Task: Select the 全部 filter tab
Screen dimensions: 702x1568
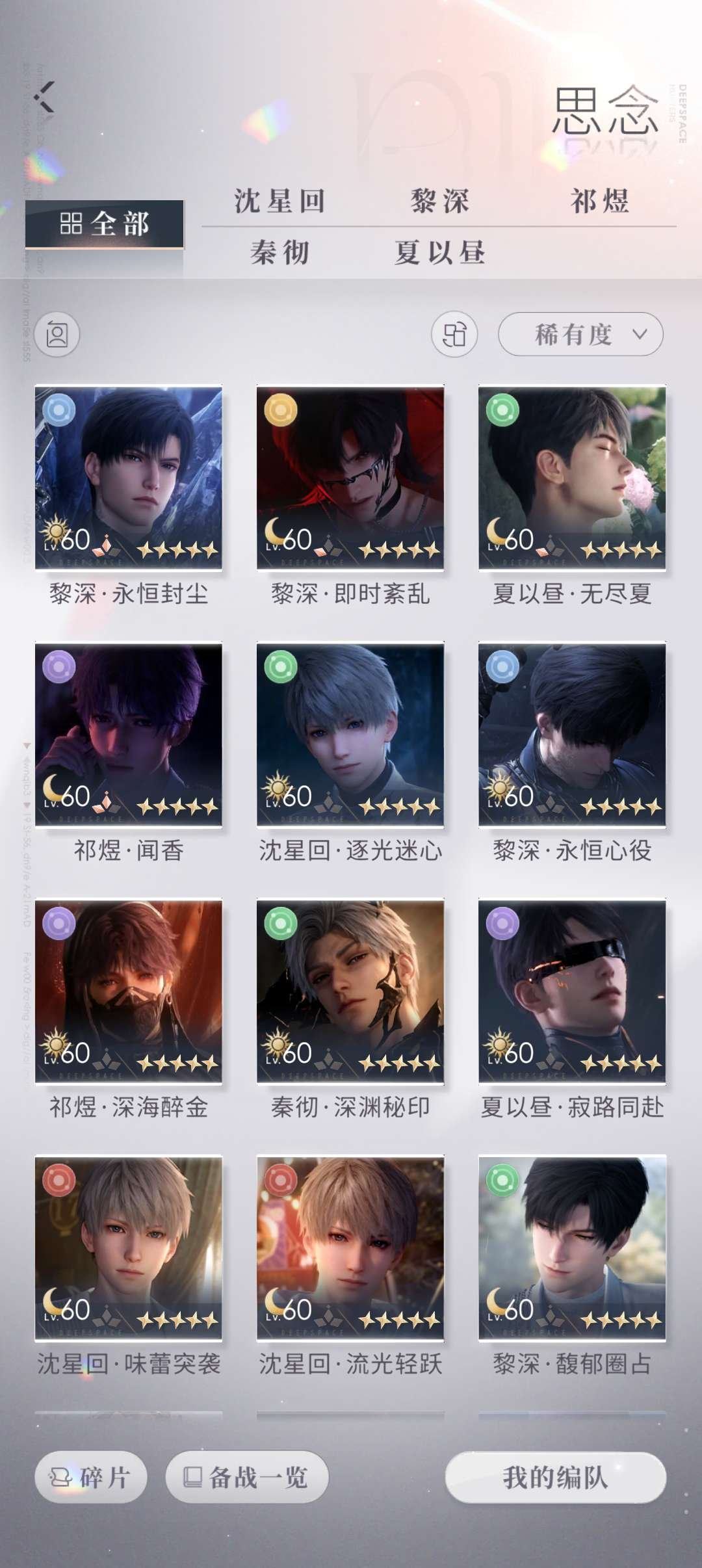Action: 104,224
